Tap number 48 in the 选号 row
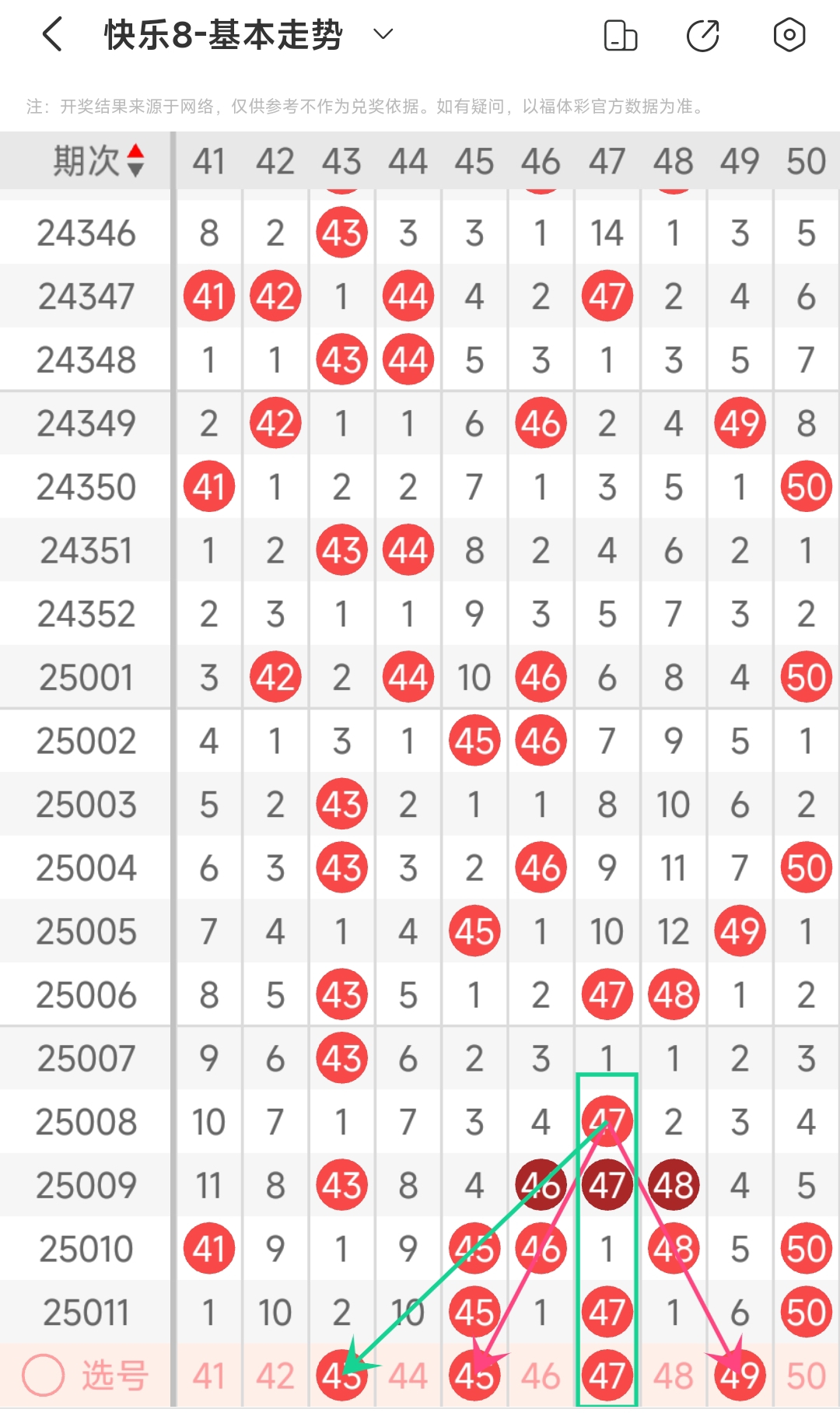840x1413 pixels. pyautogui.click(x=674, y=1376)
